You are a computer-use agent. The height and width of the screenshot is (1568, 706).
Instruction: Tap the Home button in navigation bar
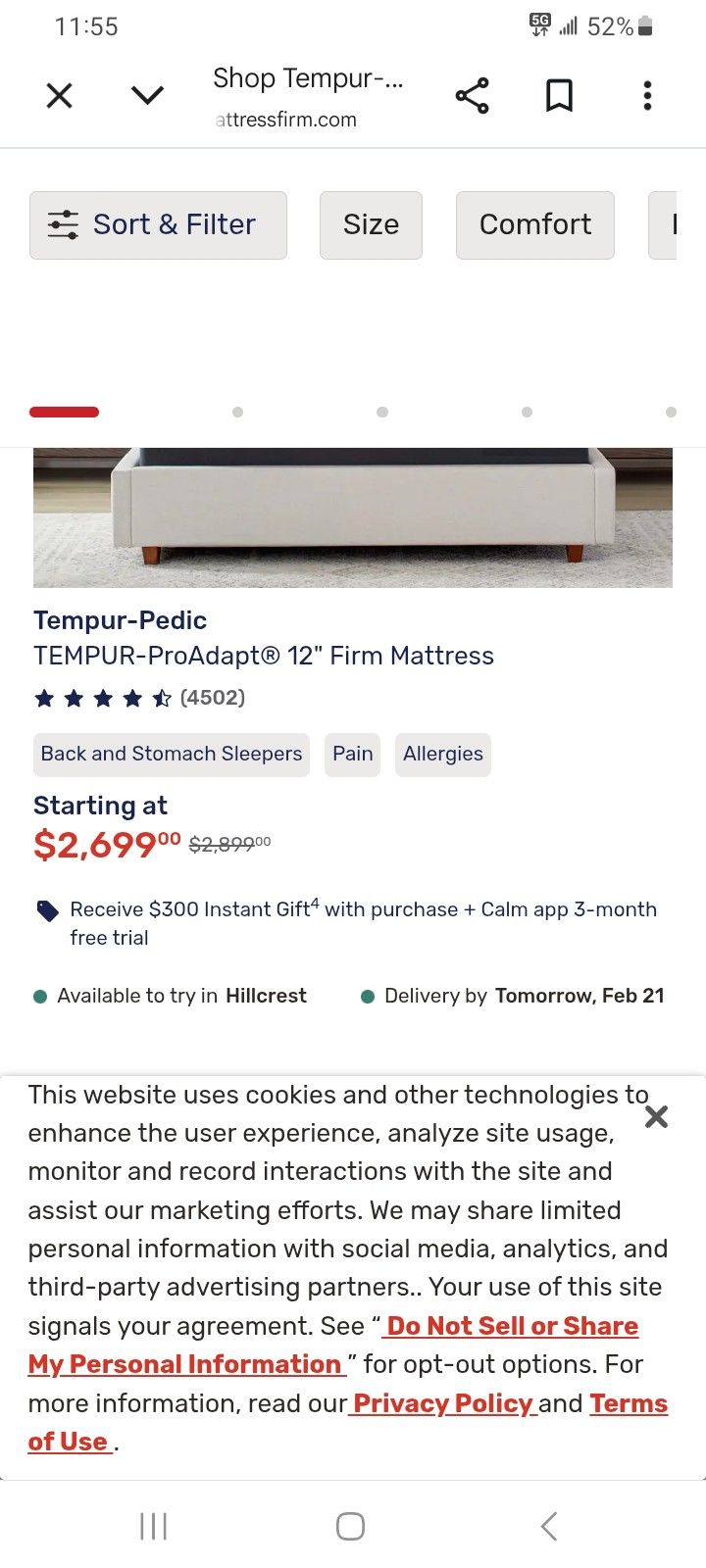click(350, 1525)
